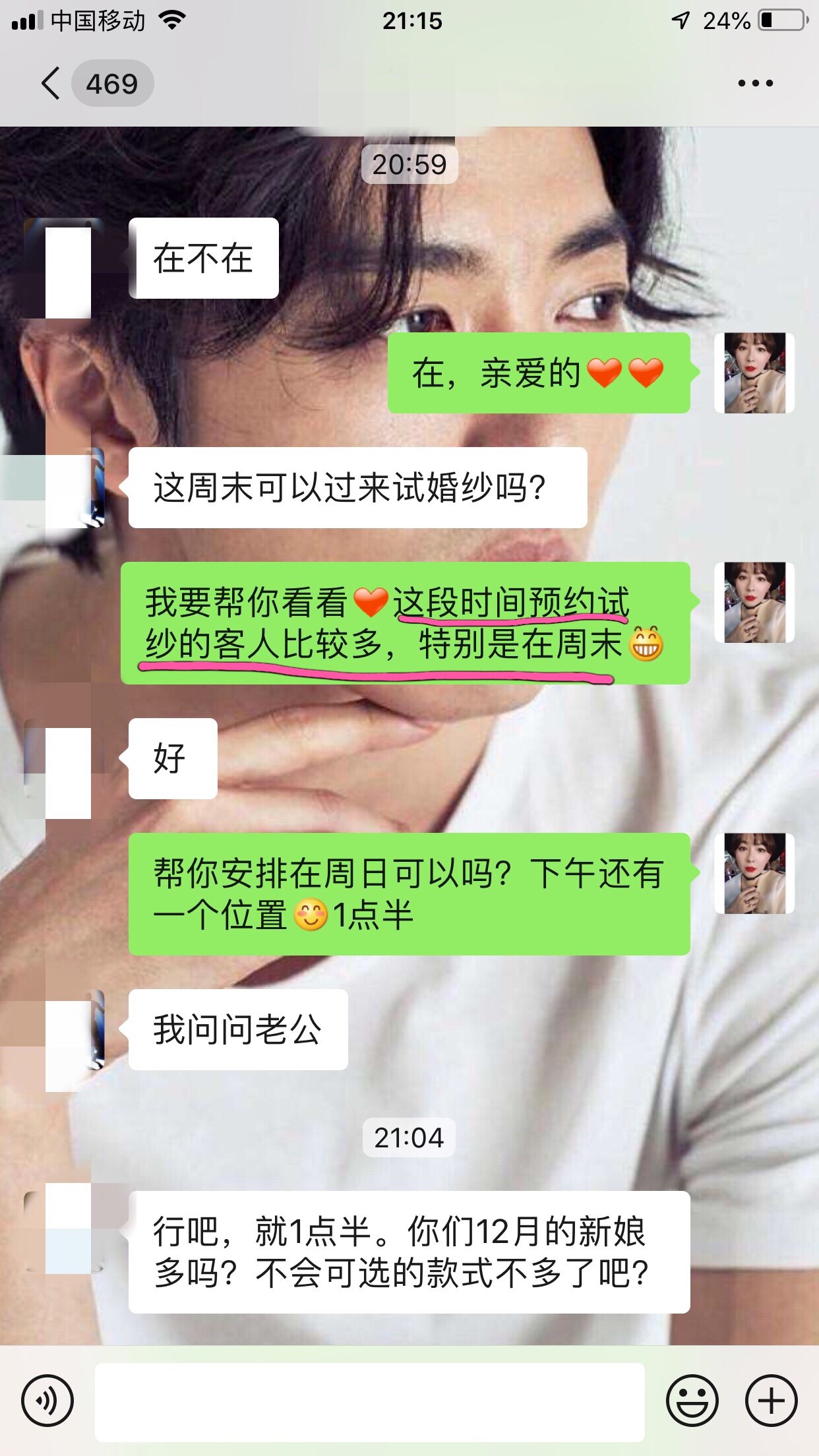Open the chat info overflow menu
The width and height of the screenshot is (819, 1456).
point(755,84)
